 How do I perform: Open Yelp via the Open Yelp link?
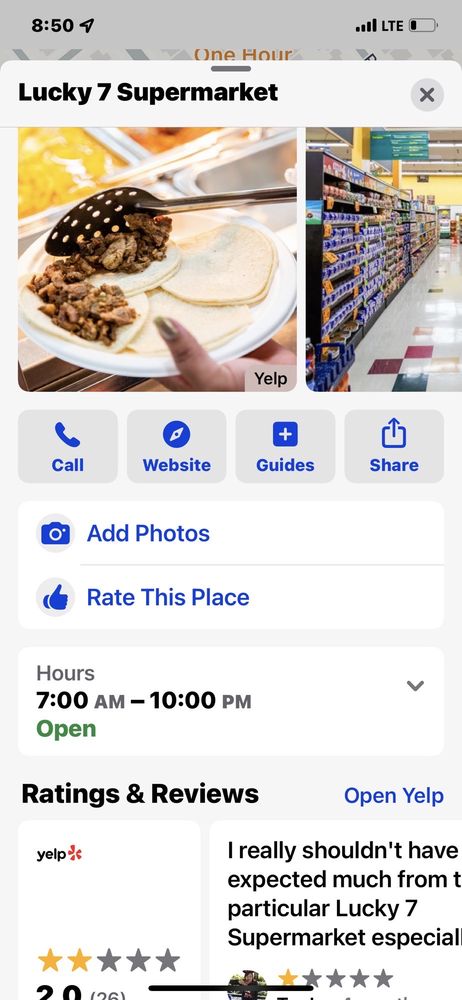[394, 795]
